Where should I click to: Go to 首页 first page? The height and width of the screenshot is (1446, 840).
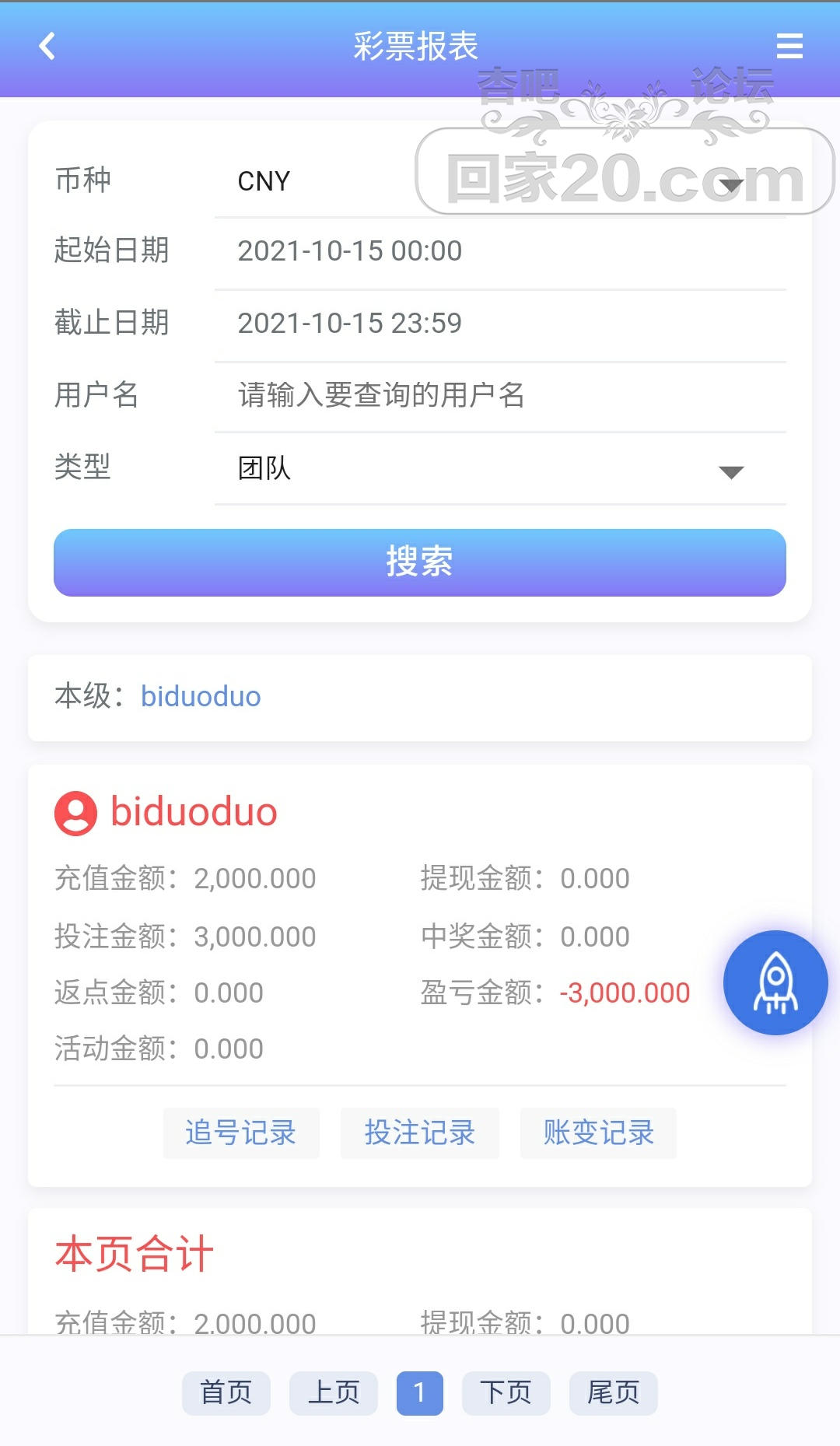tap(226, 1393)
